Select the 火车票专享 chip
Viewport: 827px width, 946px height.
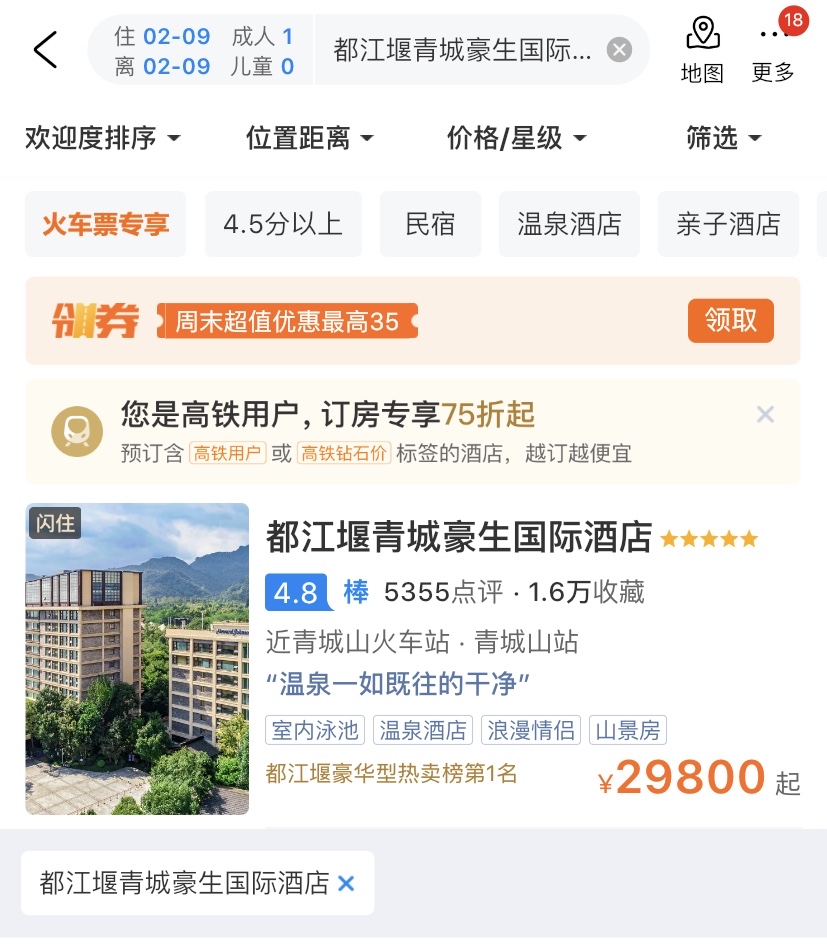pyautogui.click(x=105, y=224)
